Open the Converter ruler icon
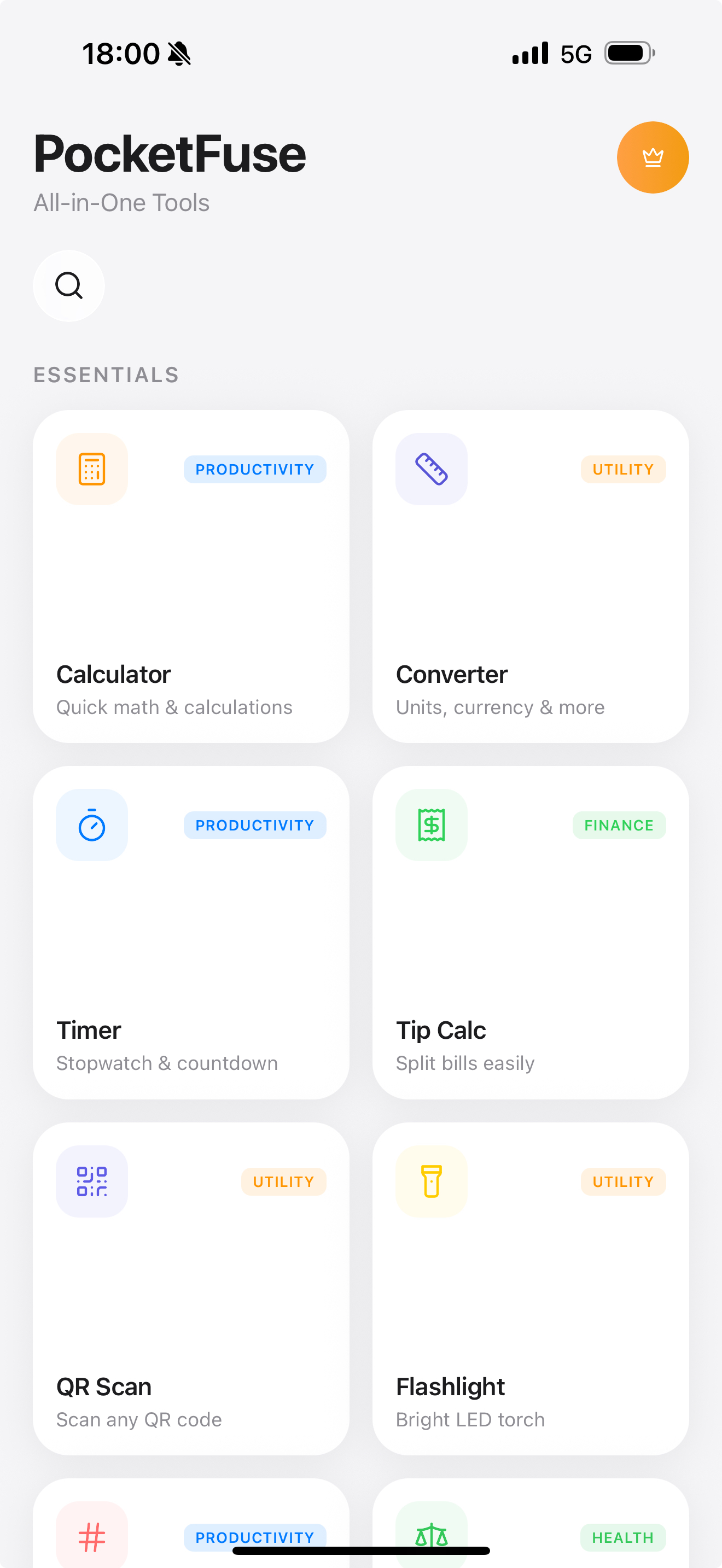The width and height of the screenshot is (722, 1568). (430, 469)
